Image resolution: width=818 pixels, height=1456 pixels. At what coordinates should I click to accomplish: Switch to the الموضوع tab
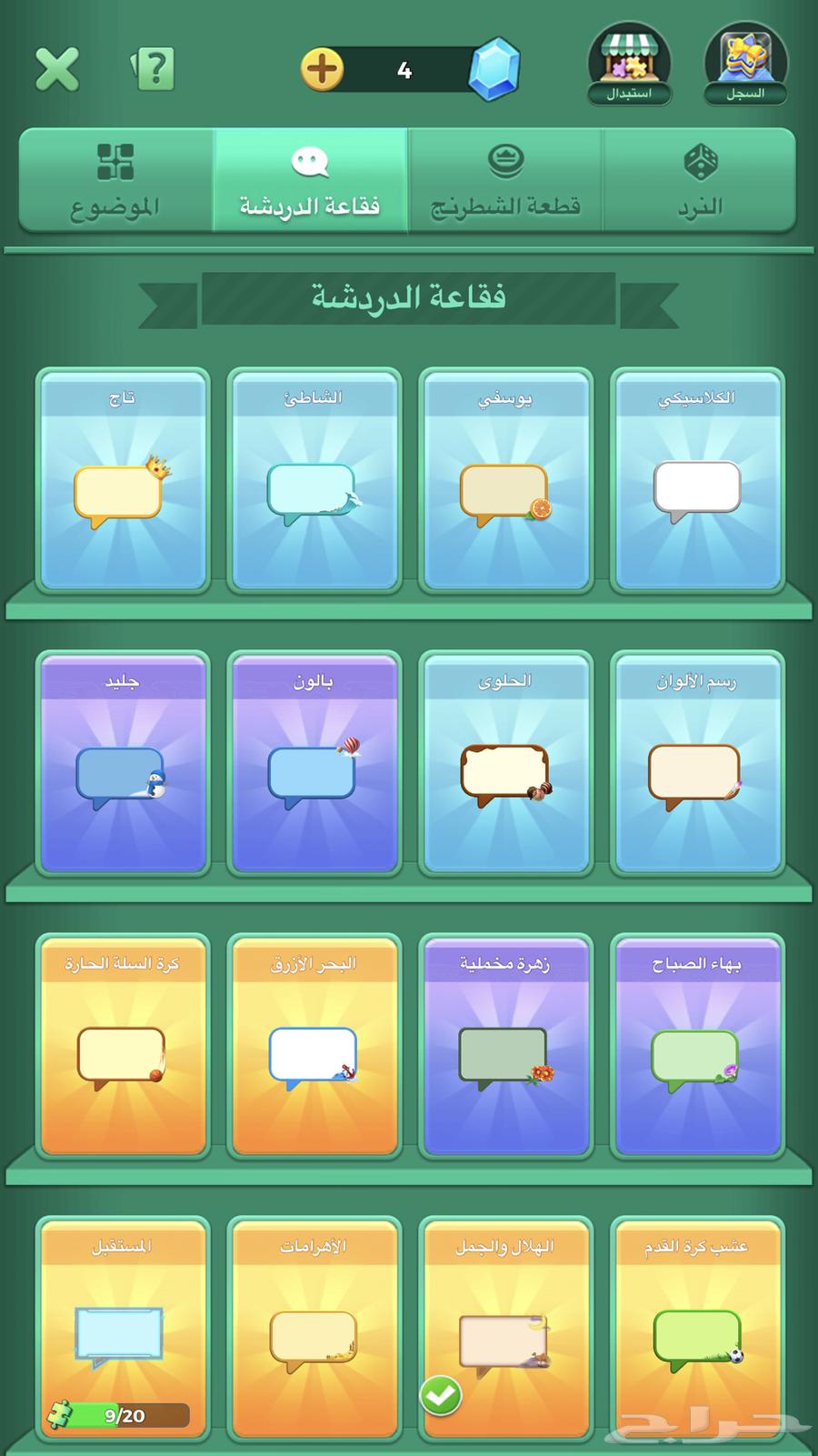click(x=115, y=181)
